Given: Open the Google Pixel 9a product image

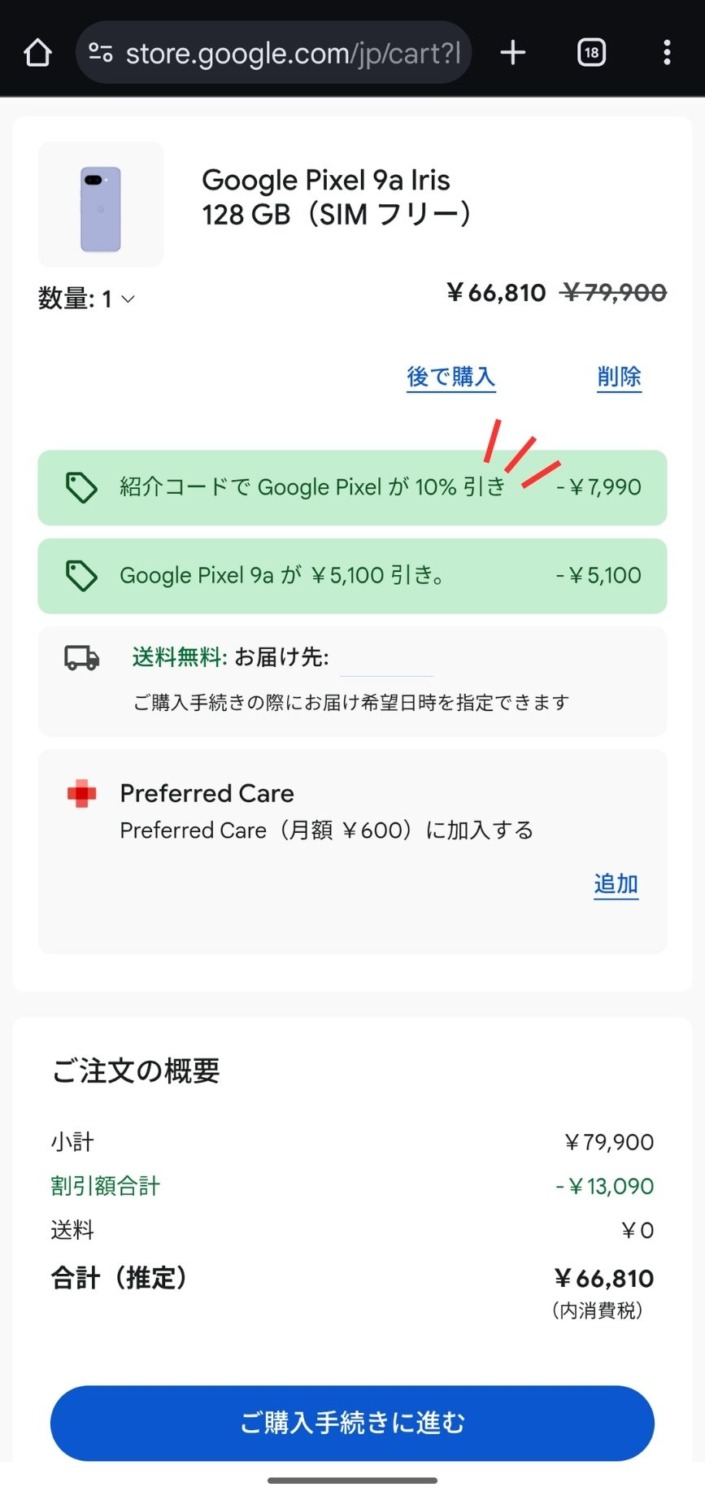Looking at the screenshot, I should click(101, 205).
